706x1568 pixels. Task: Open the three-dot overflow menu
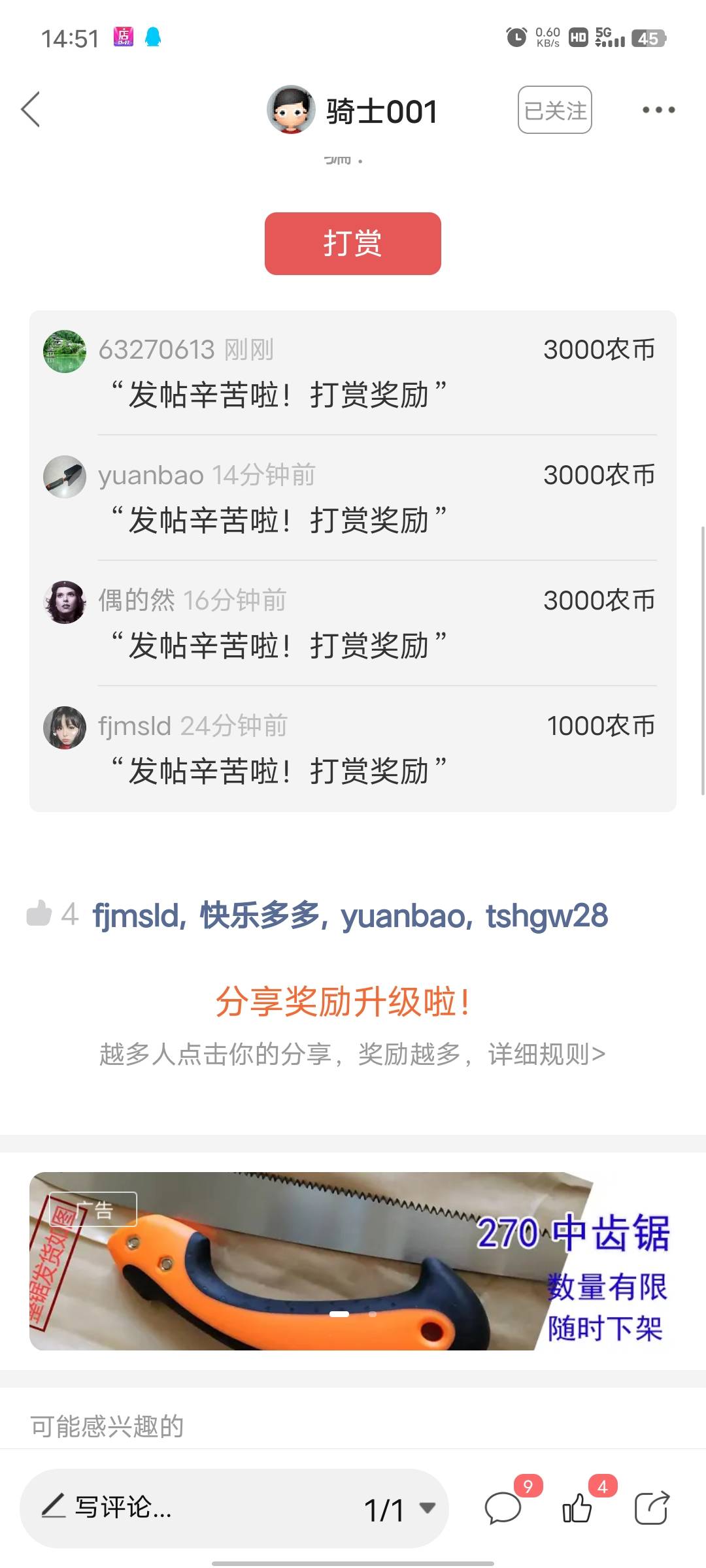658,110
